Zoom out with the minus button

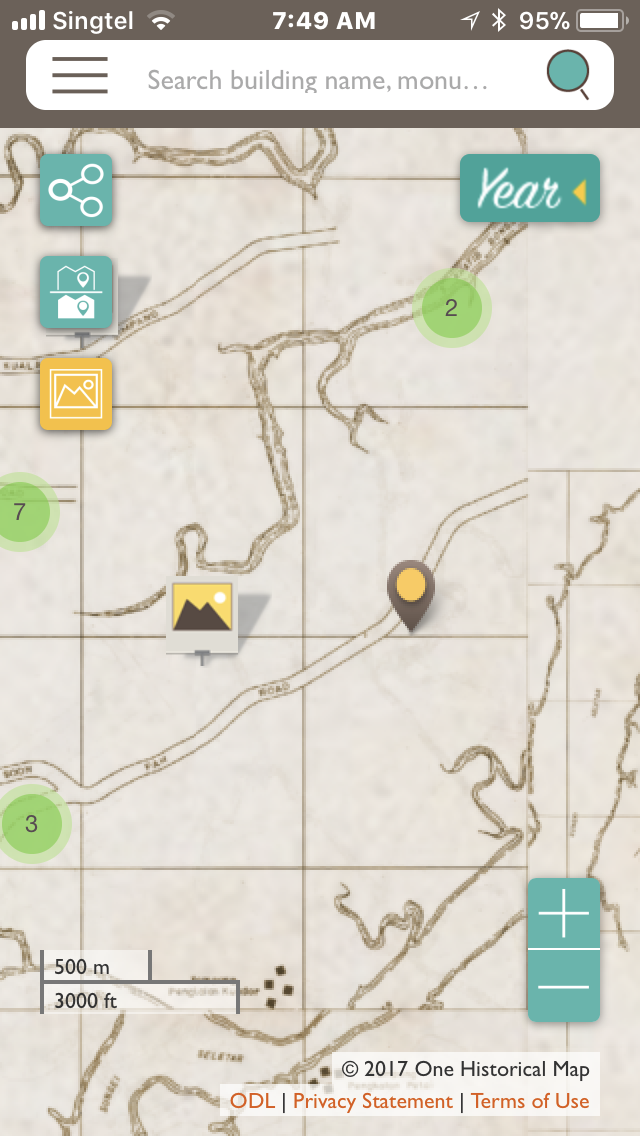point(564,986)
